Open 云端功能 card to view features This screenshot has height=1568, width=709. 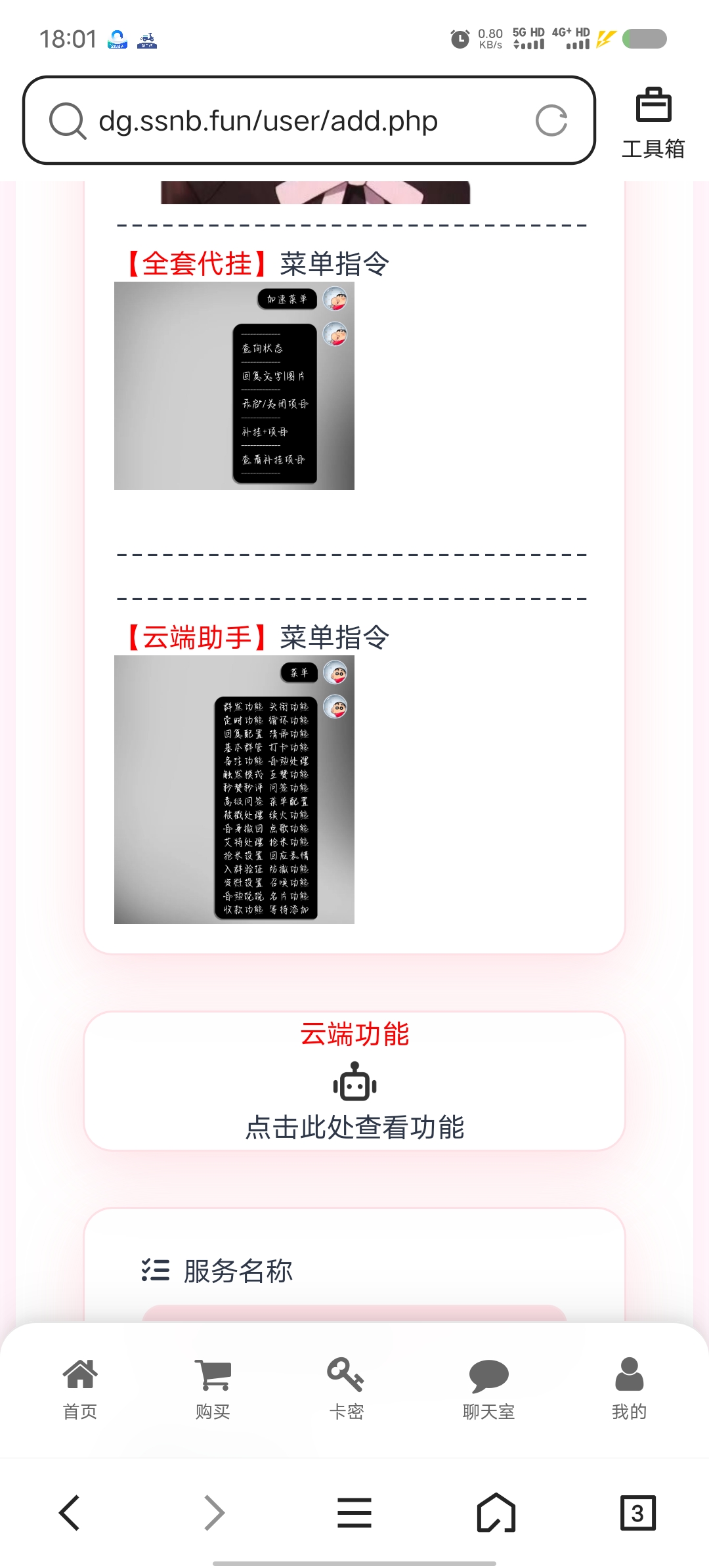tap(354, 1081)
